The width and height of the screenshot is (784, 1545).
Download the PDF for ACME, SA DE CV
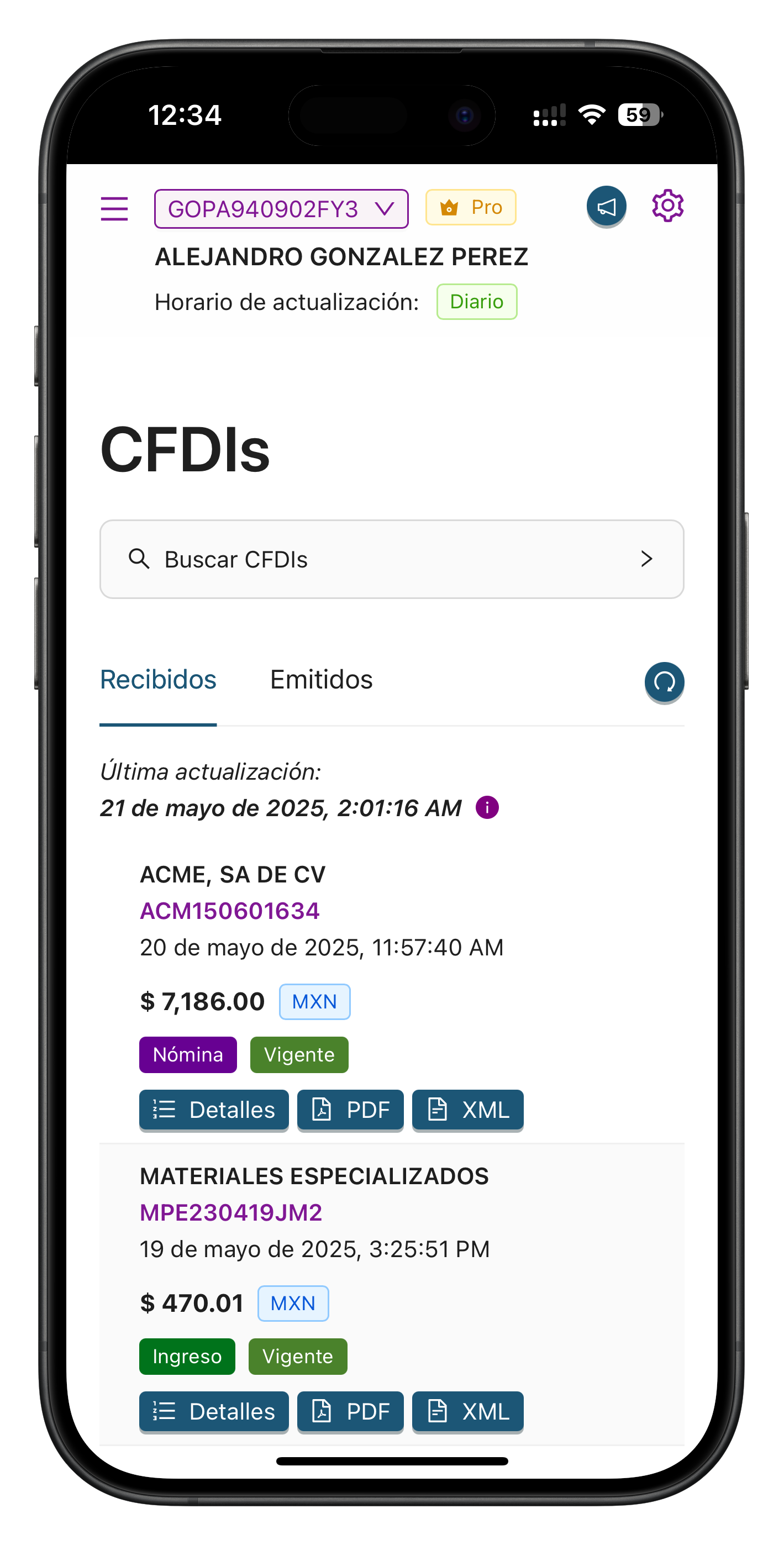pos(350,1110)
